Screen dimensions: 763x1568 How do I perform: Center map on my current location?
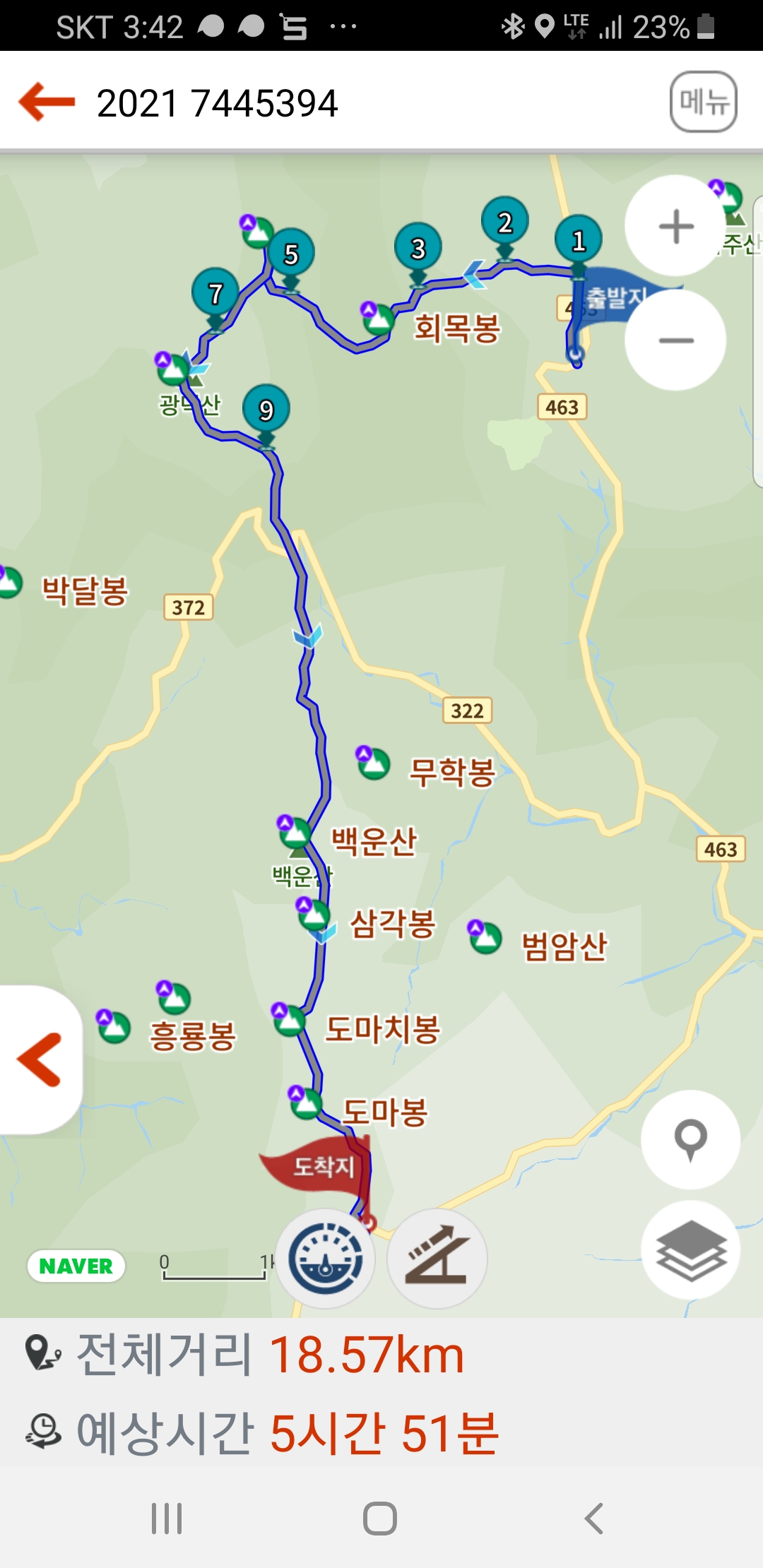[x=690, y=1139]
